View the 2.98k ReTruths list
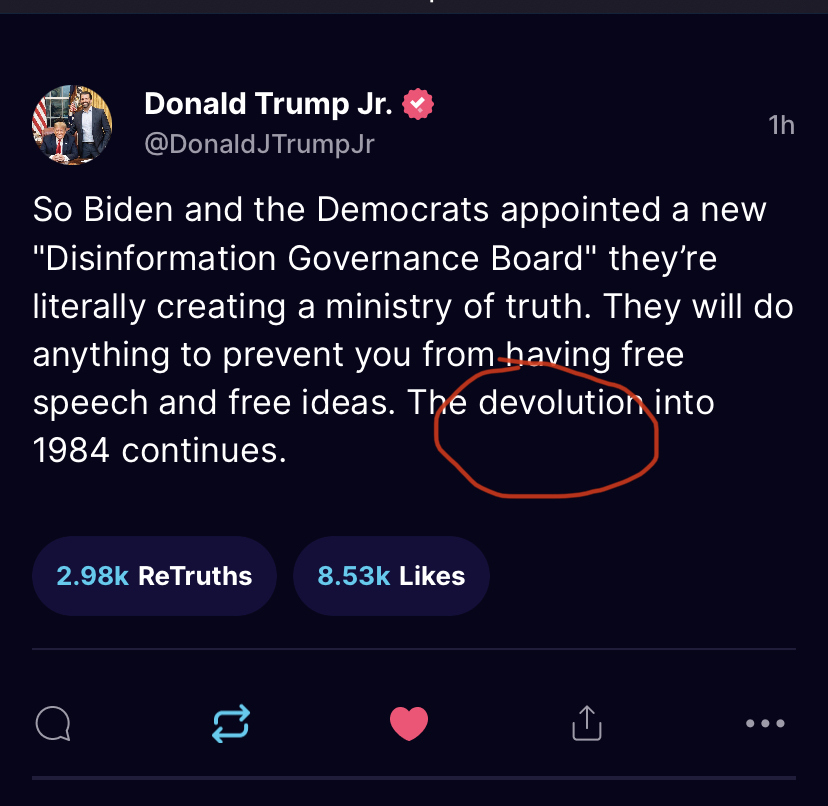This screenshot has width=828, height=806. [154, 576]
